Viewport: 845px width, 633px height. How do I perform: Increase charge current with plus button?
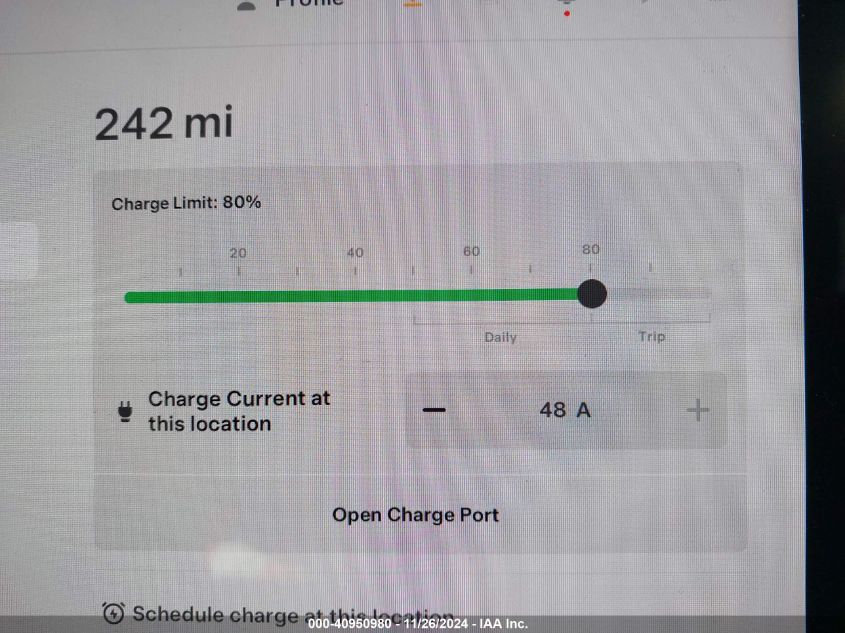point(698,410)
